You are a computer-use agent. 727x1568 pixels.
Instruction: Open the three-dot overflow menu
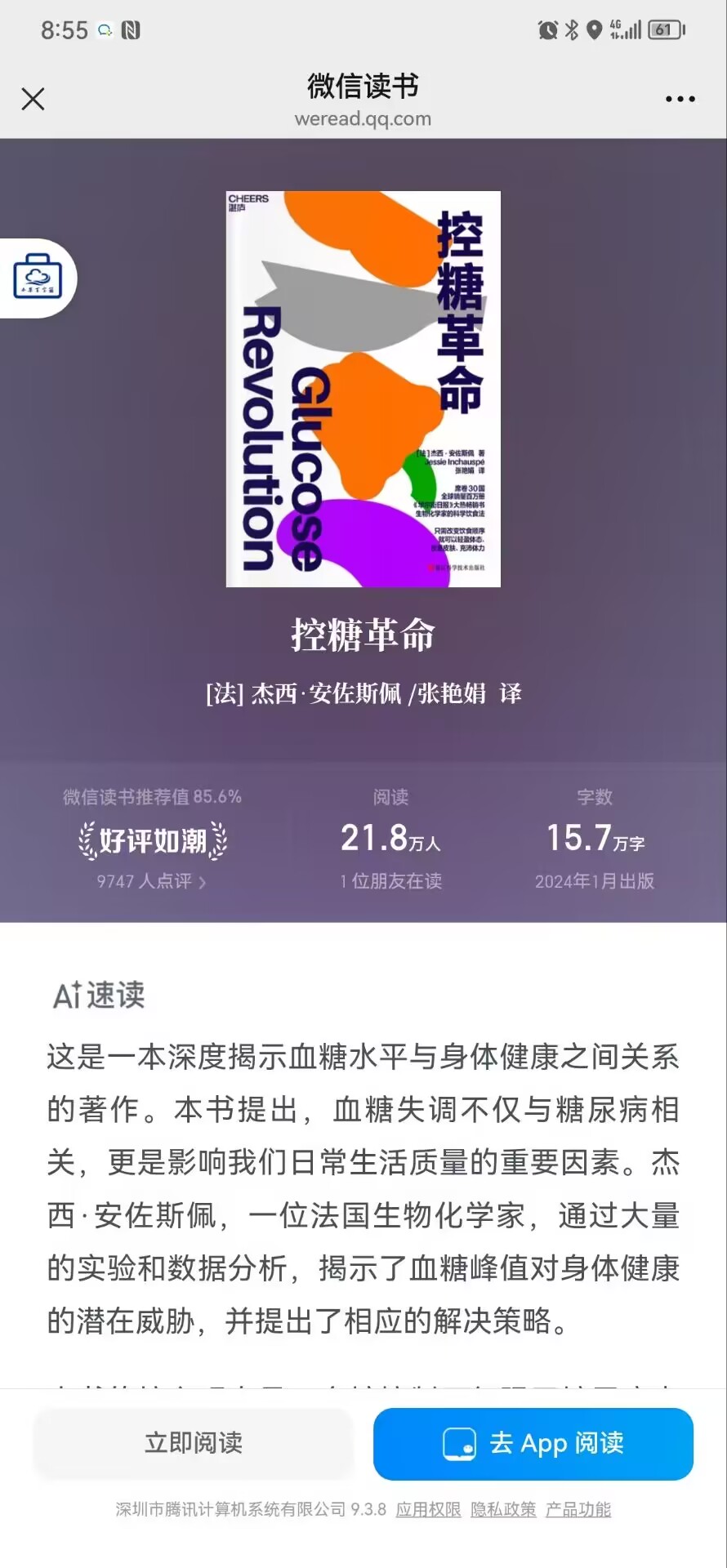pos(680,99)
